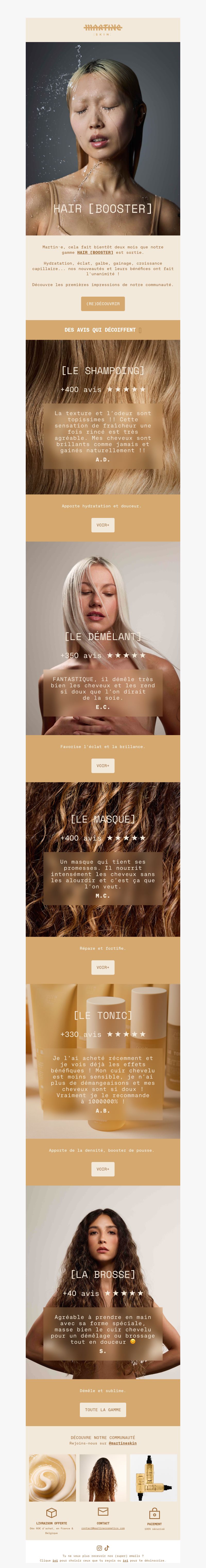Open the gold serum bottles photo
Viewport: 206px width, 1568px height.
pos(153,1478)
